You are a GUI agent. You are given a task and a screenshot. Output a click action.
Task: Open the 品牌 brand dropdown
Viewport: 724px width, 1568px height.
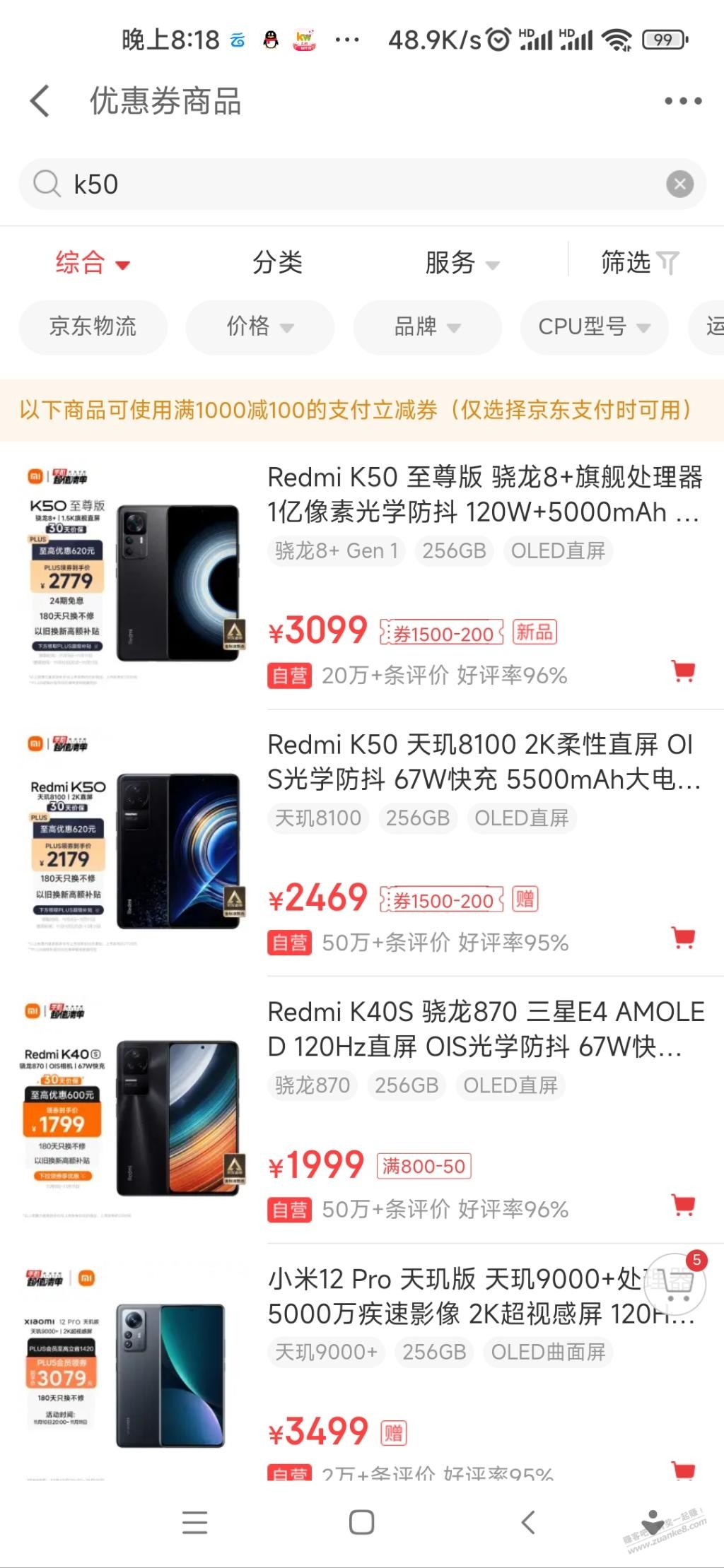[x=426, y=327]
